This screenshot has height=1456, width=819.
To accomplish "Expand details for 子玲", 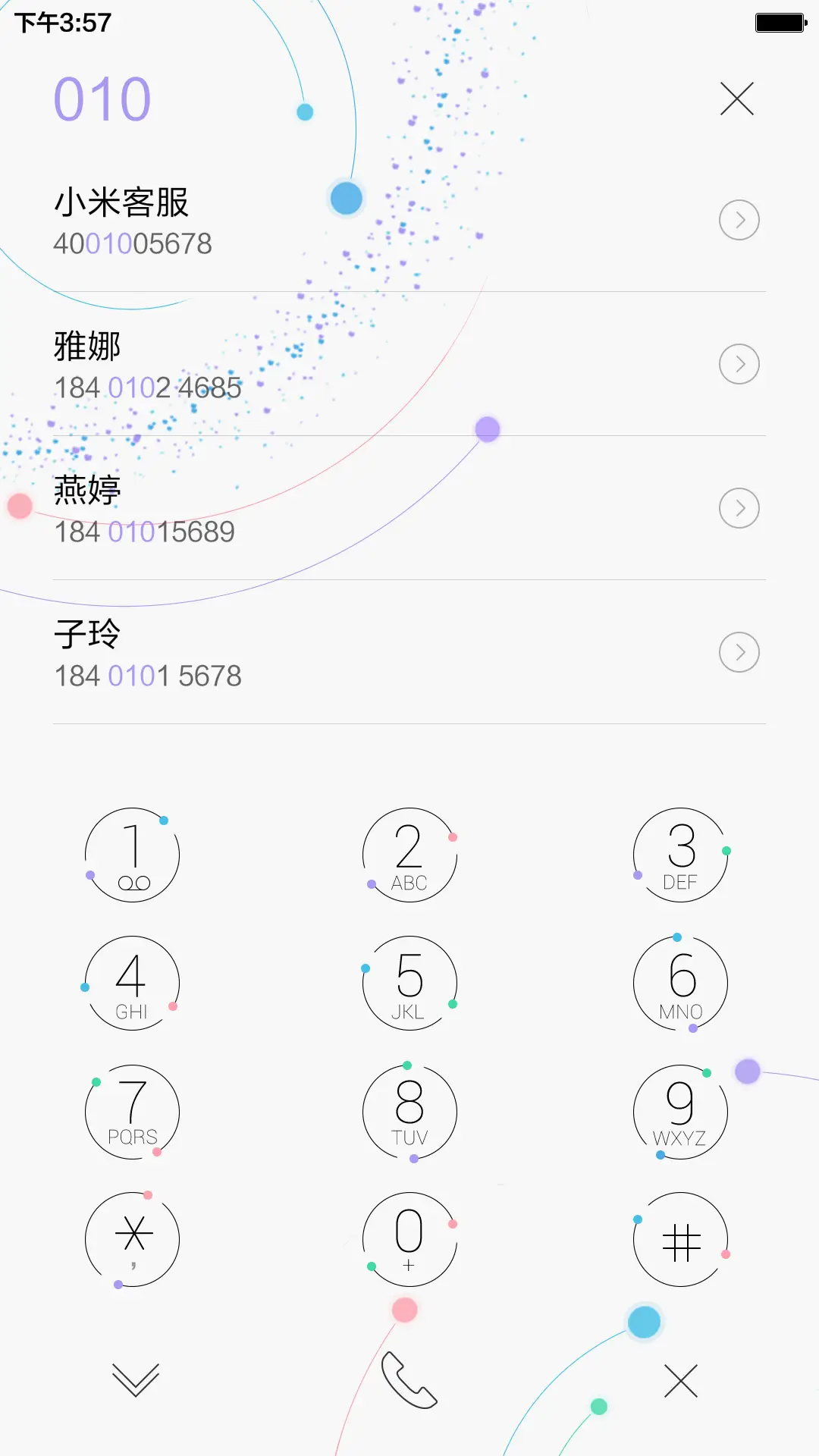I will click(x=739, y=652).
